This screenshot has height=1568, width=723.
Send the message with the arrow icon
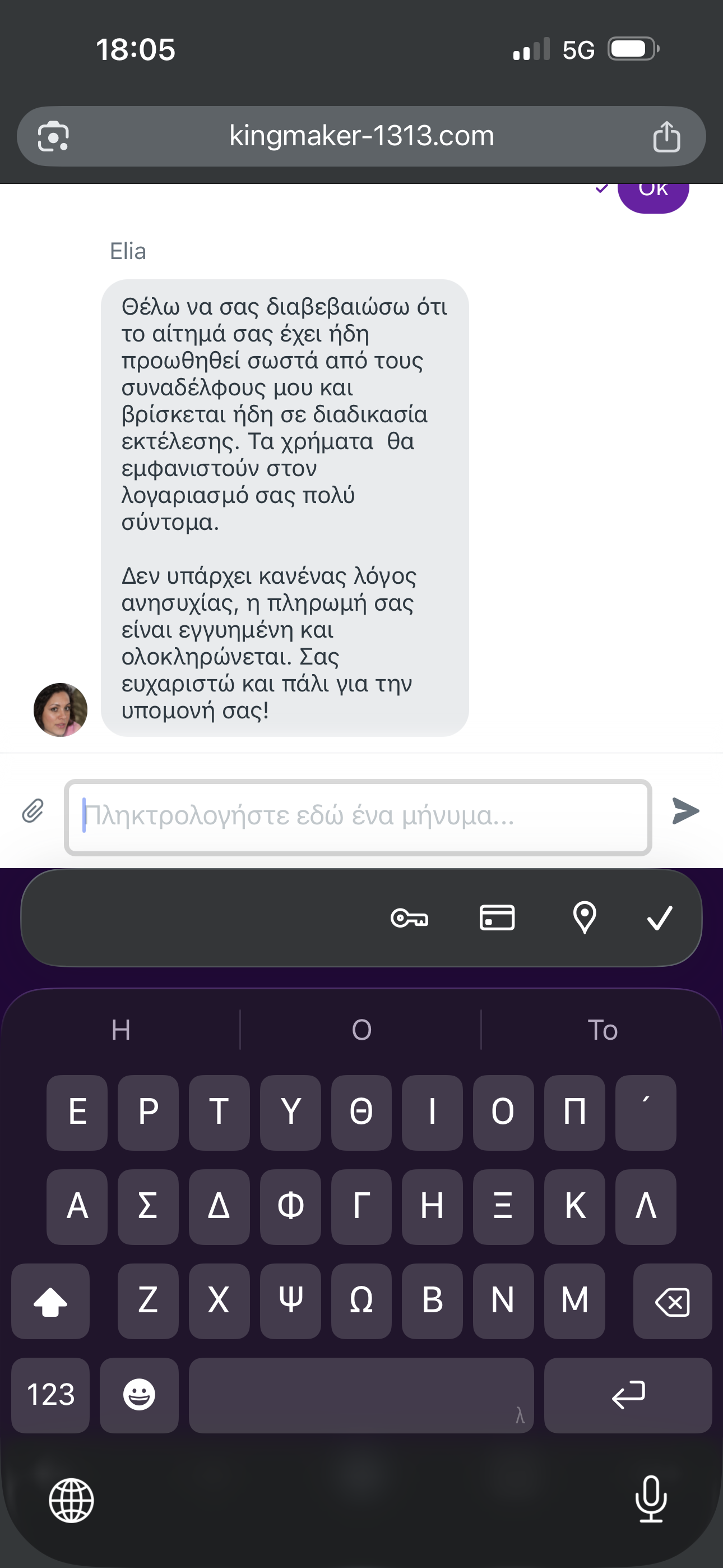(x=685, y=811)
